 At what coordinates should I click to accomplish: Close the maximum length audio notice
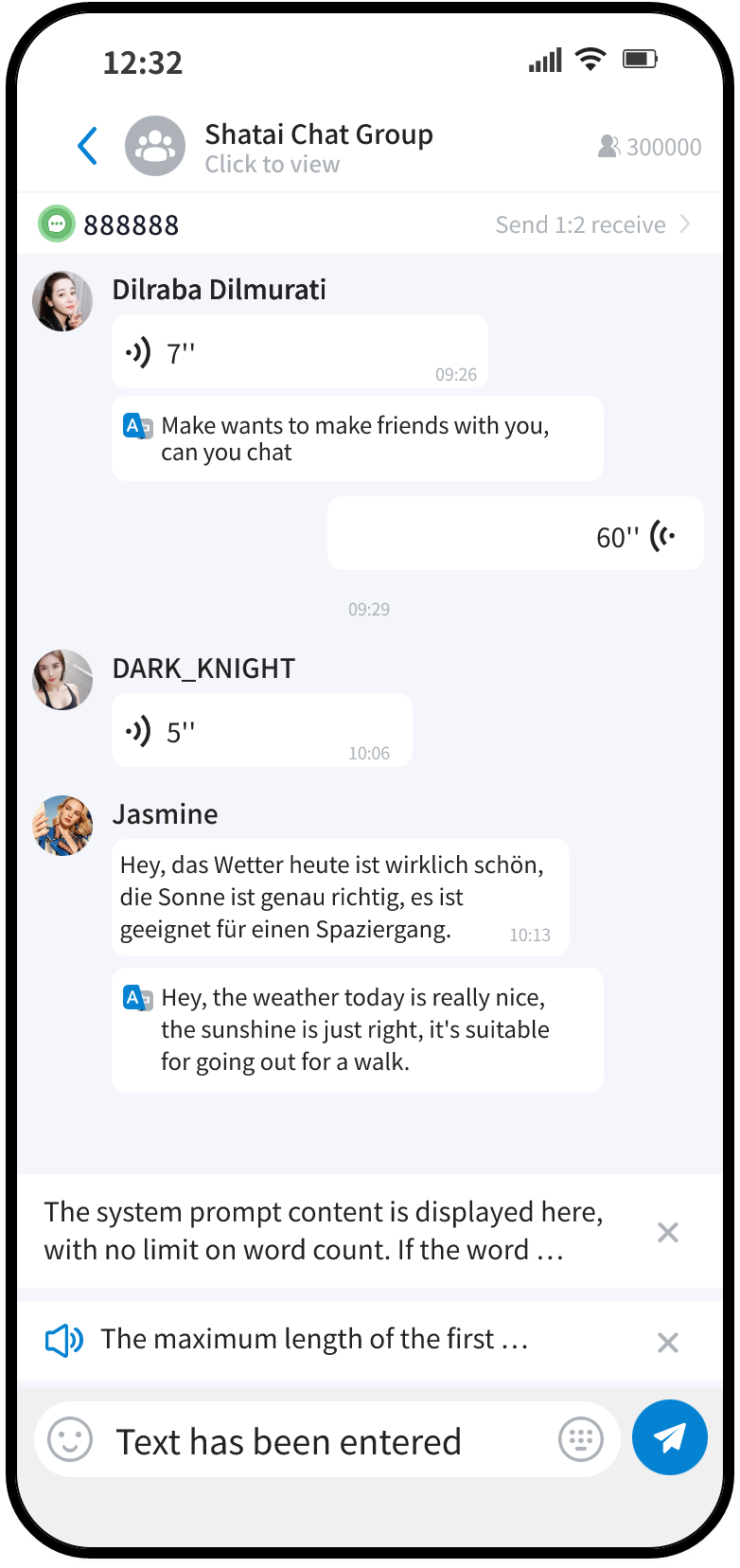[x=668, y=1342]
